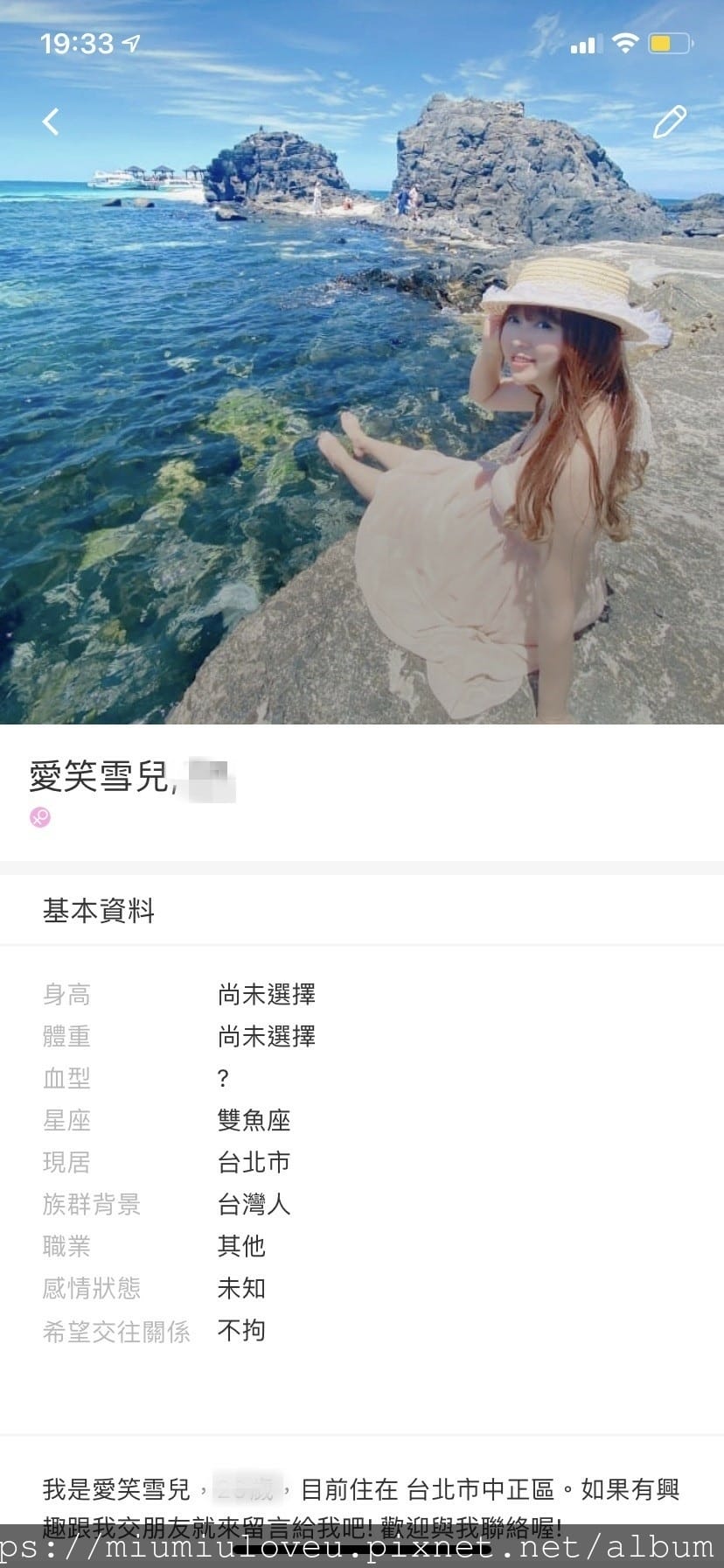724x1568 pixels.
Task: Tap the pink female gender icon
Action: [x=39, y=817]
